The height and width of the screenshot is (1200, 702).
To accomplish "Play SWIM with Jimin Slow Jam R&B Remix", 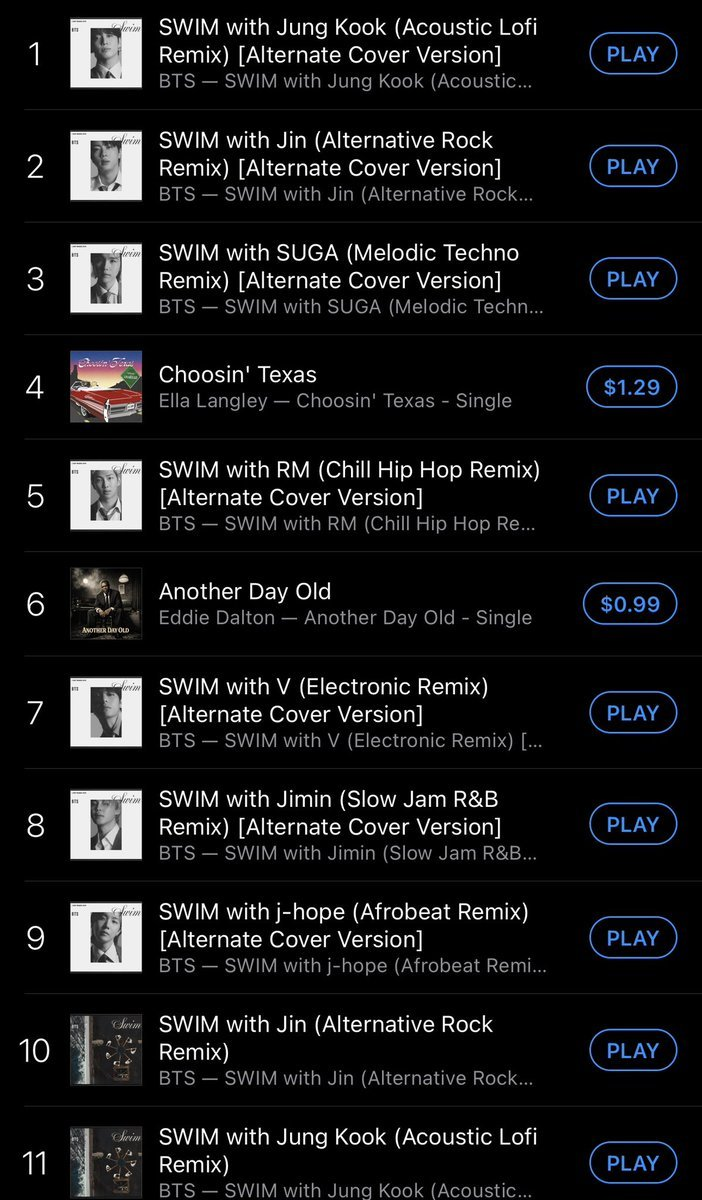I will pos(632,825).
